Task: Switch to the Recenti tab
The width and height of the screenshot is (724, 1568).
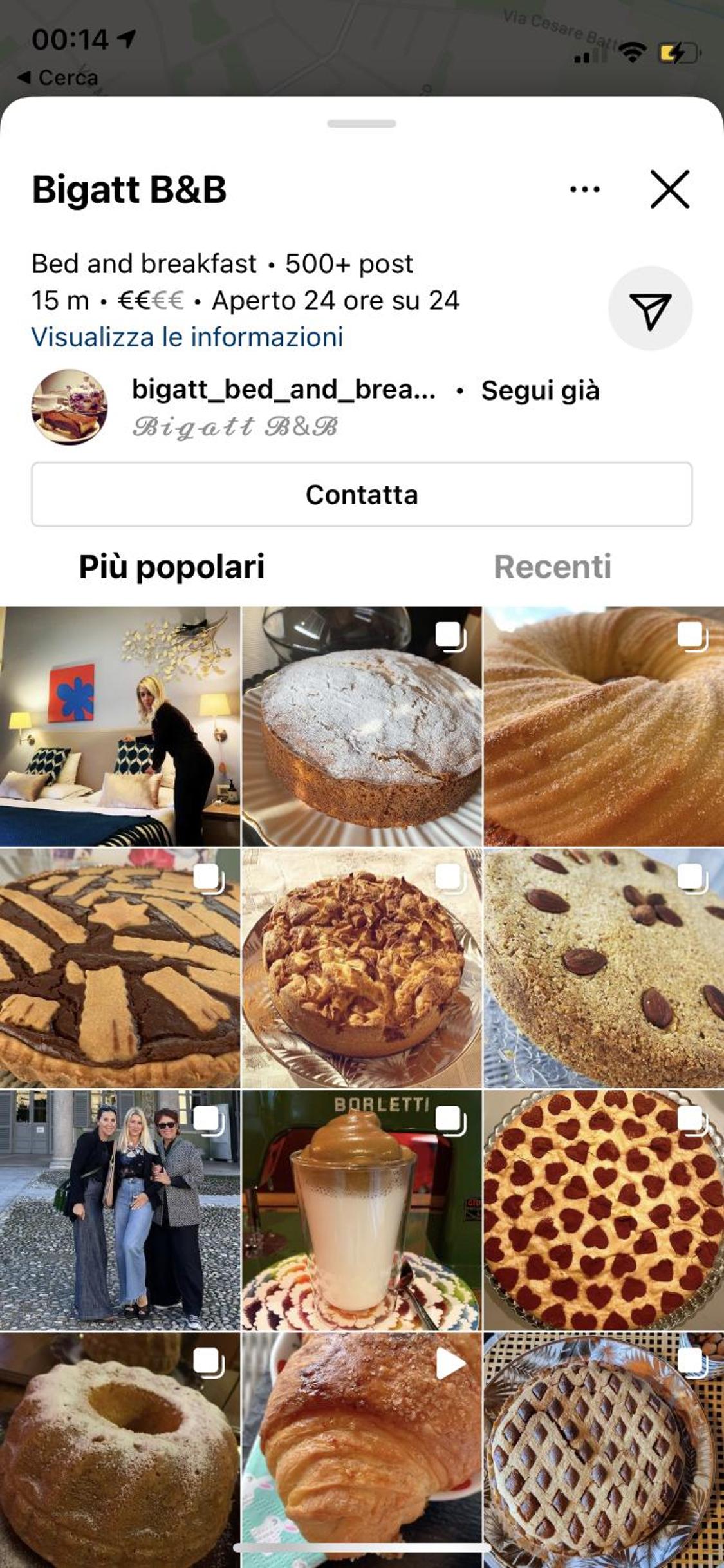Action: pyautogui.click(x=552, y=567)
